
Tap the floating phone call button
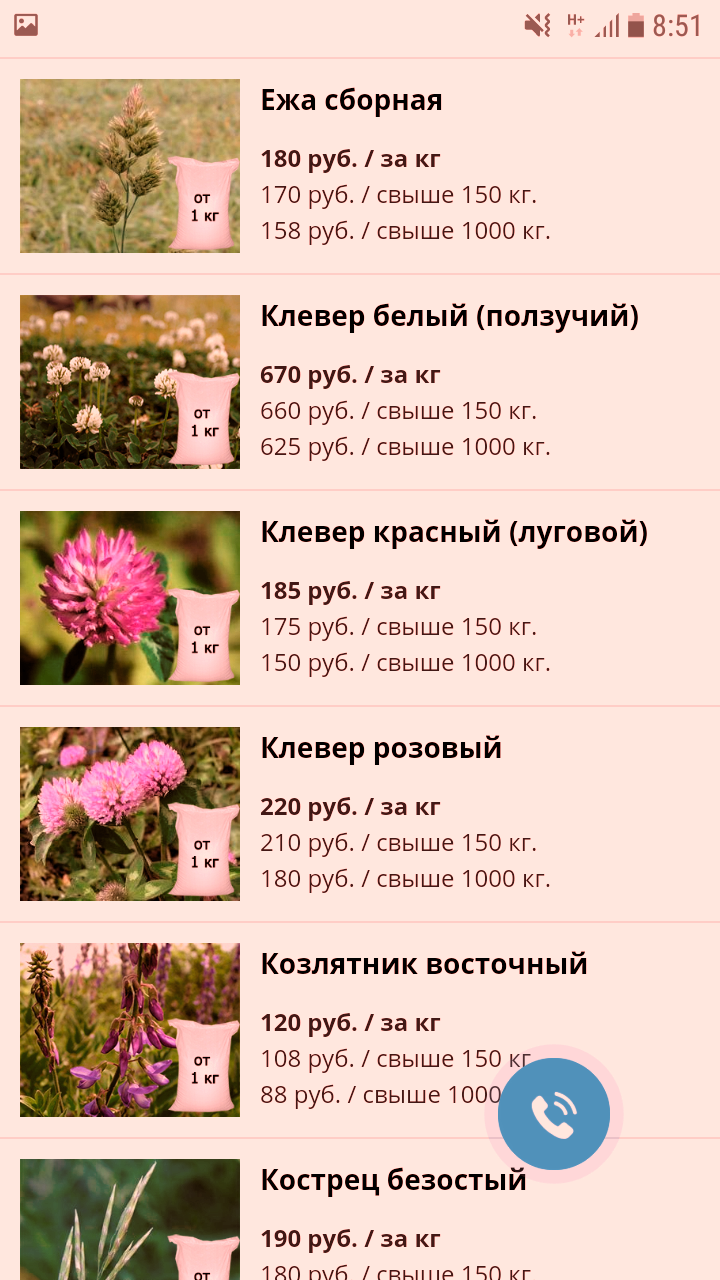click(554, 1114)
